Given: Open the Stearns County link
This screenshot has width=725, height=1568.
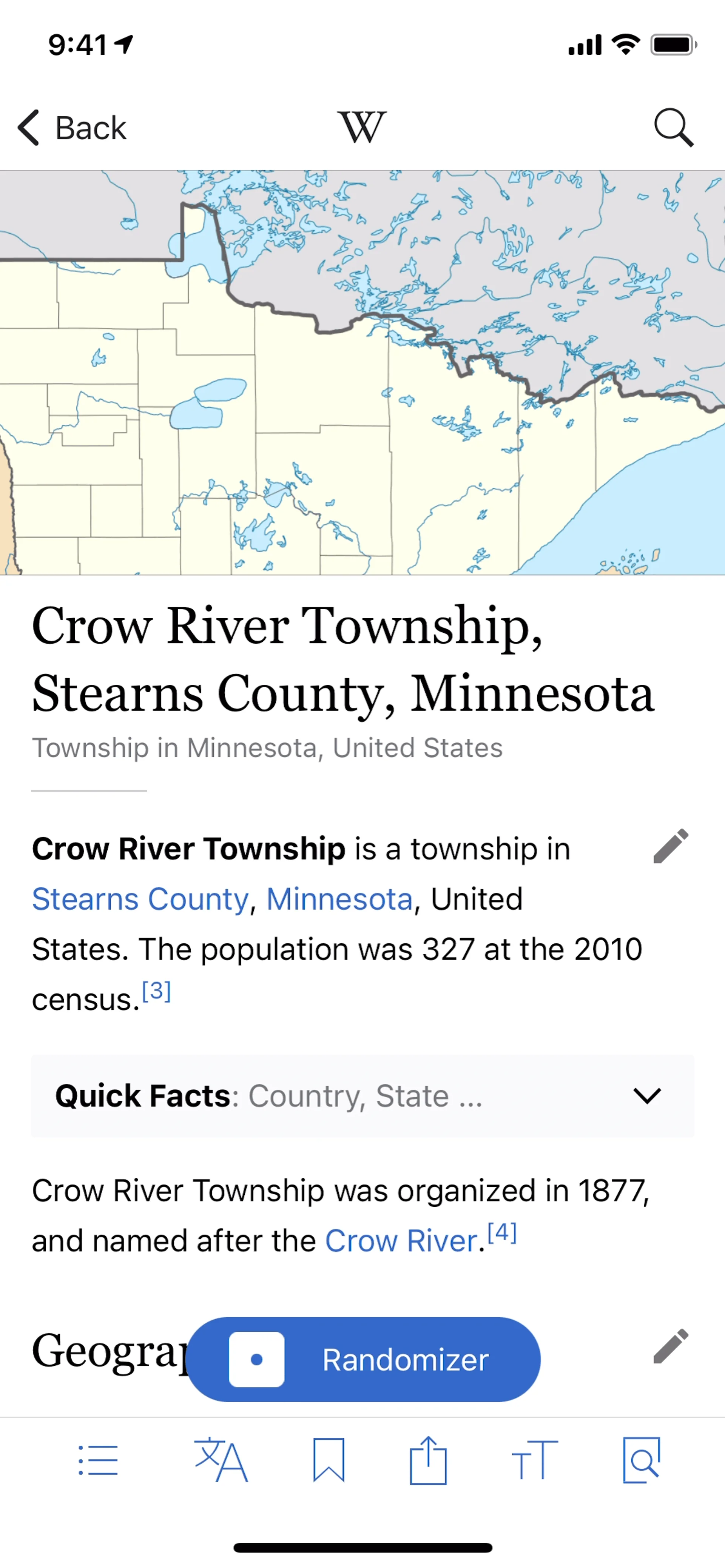Looking at the screenshot, I should pyautogui.click(x=140, y=899).
